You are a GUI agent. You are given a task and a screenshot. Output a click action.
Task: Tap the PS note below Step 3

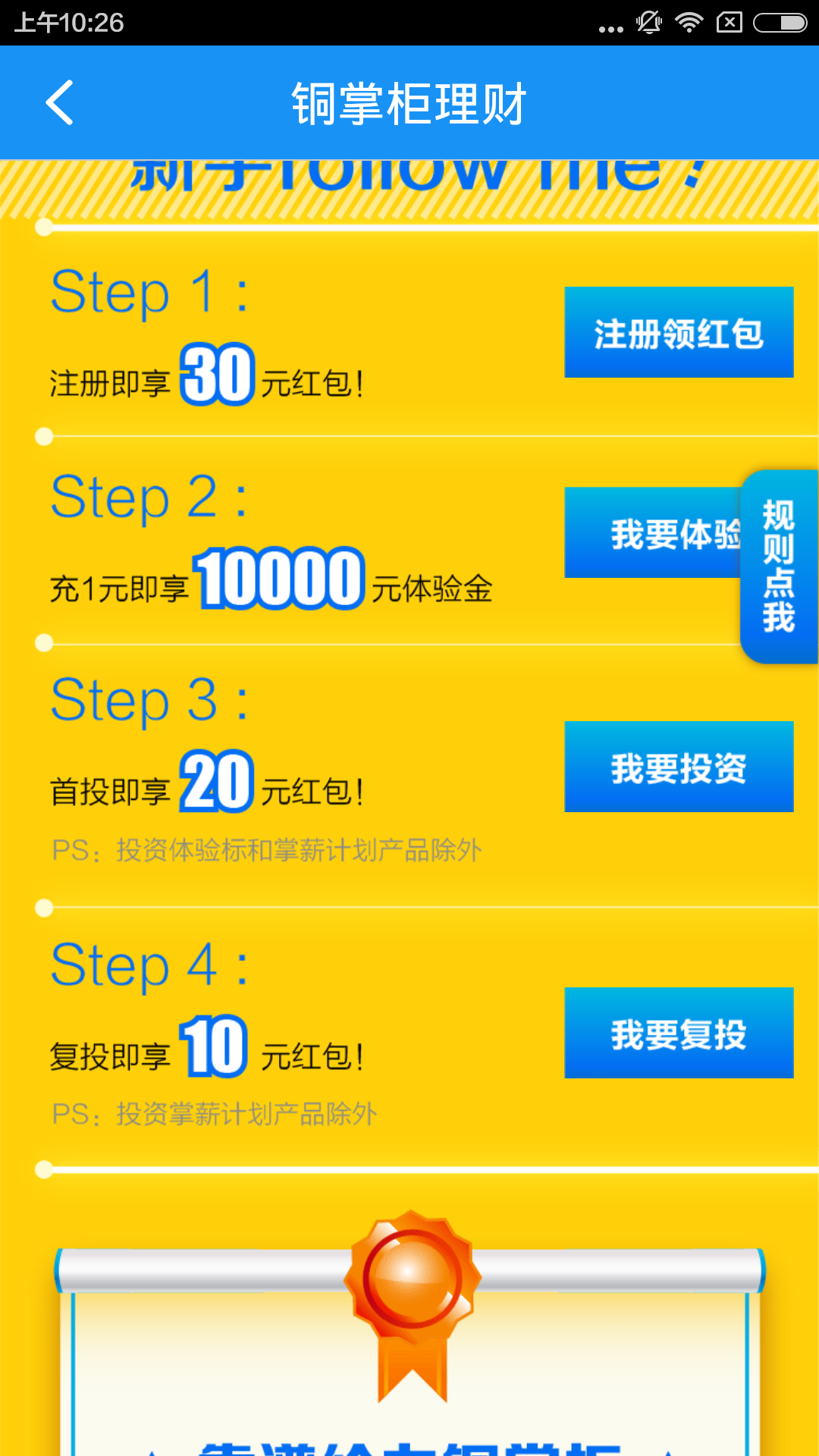point(265,849)
